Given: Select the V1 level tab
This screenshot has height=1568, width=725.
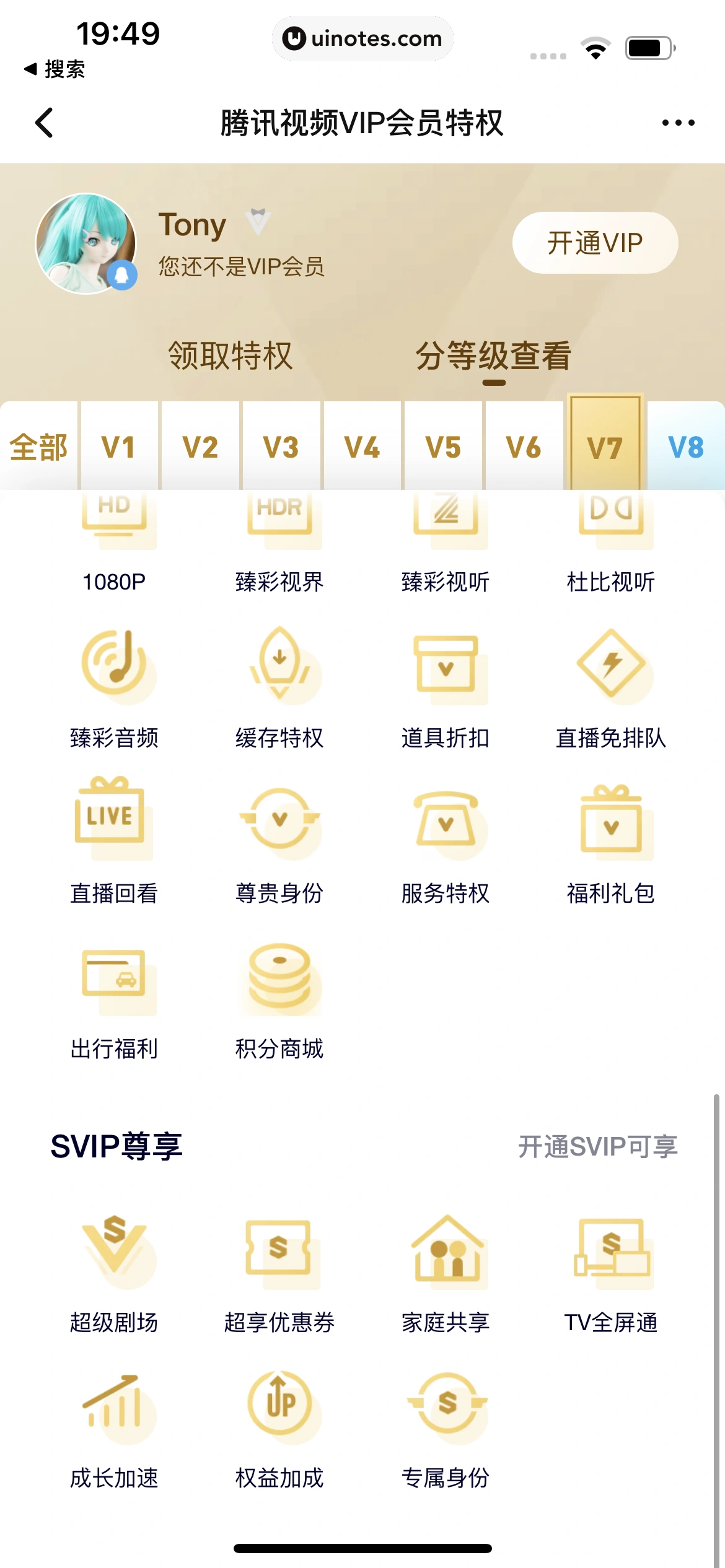Looking at the screenshot, I should (x=119, y=446).
